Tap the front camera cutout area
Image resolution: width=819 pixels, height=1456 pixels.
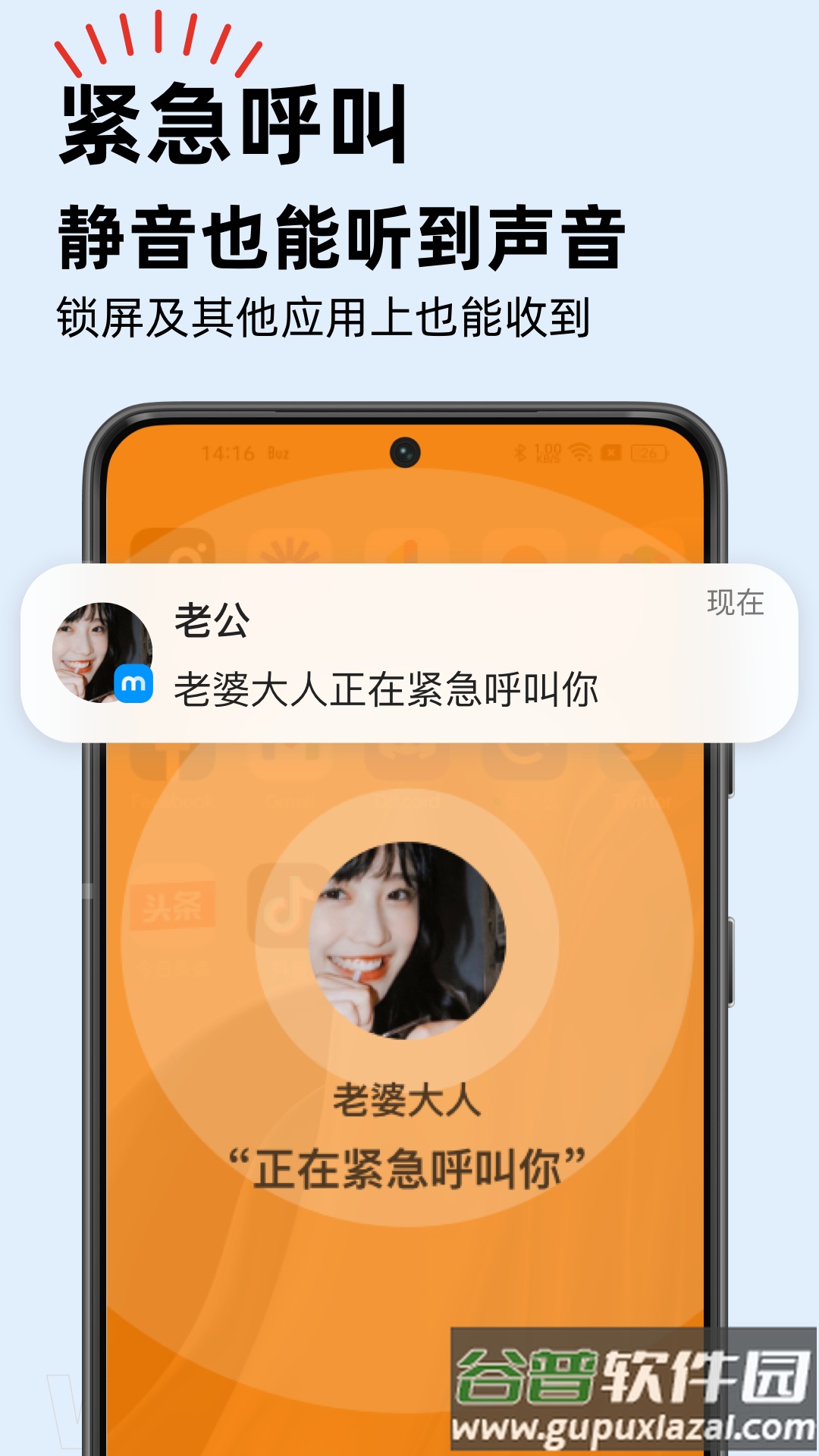[x=405, y=451]
